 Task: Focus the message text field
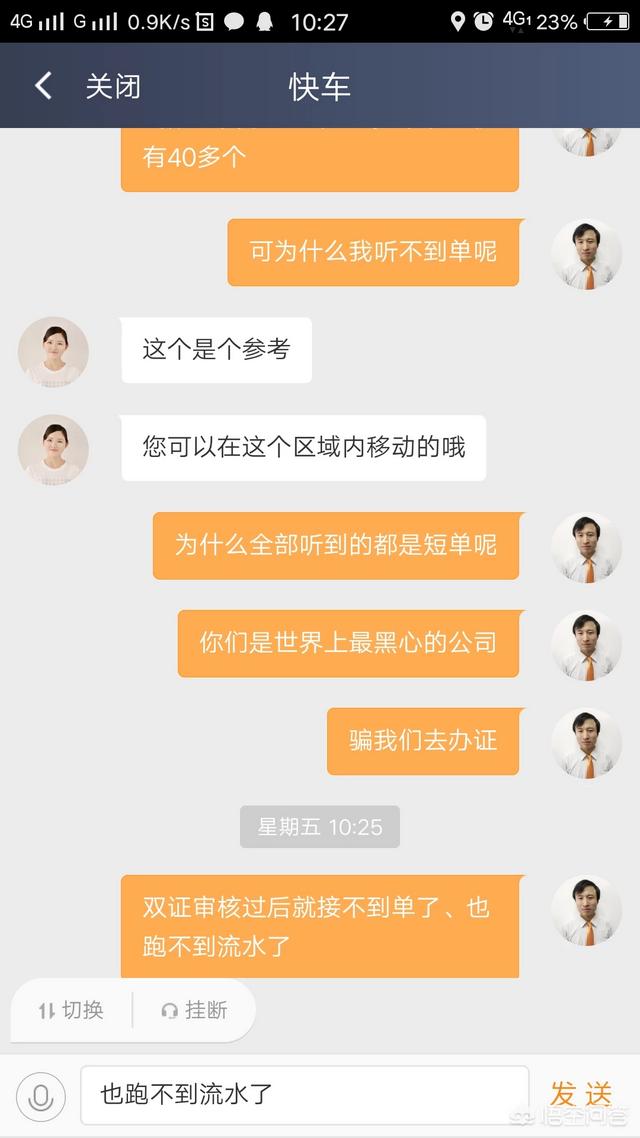tap(304, 1094)
